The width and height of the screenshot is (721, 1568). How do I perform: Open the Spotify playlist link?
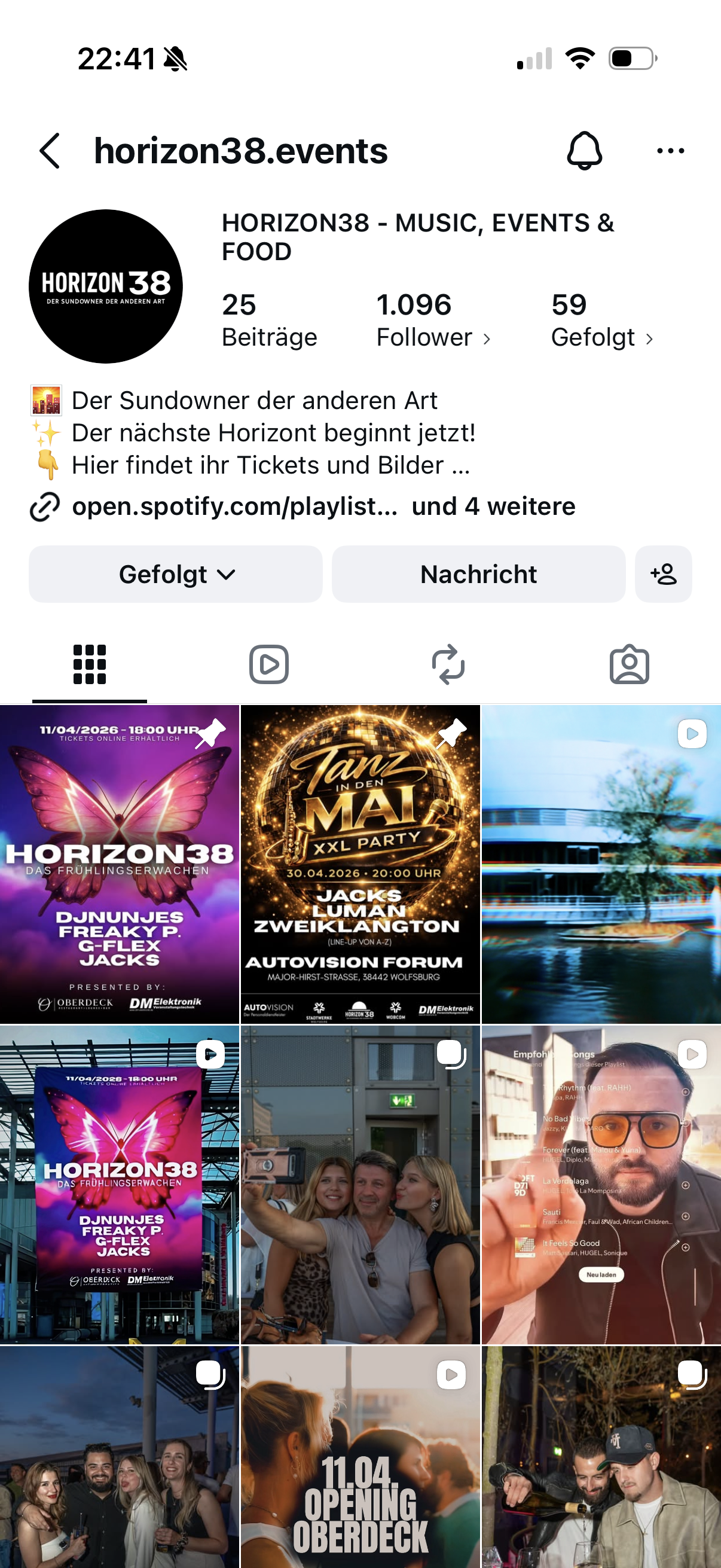tap(234, 507)
